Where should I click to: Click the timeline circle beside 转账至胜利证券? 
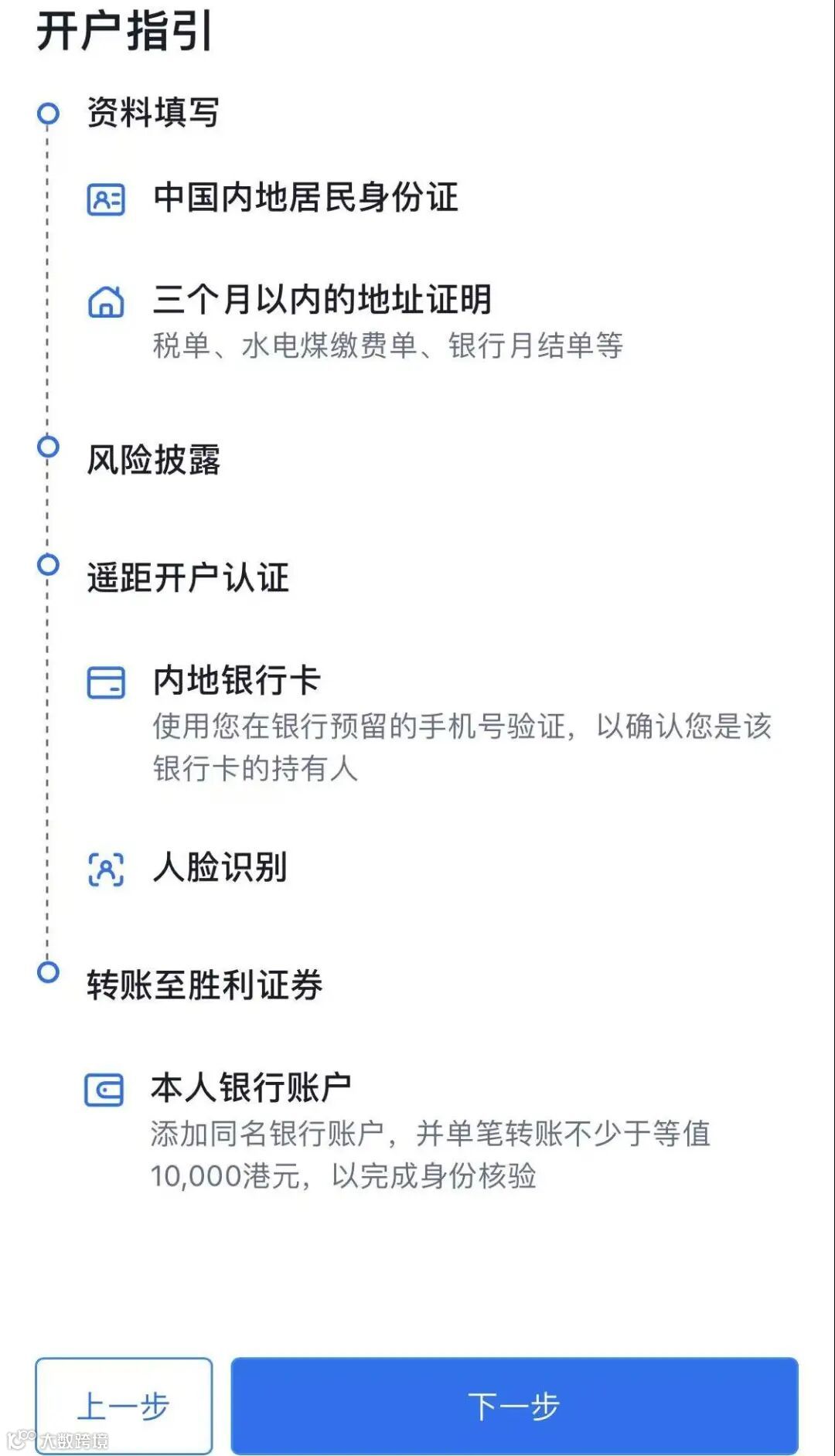click(x=49, y=974)
